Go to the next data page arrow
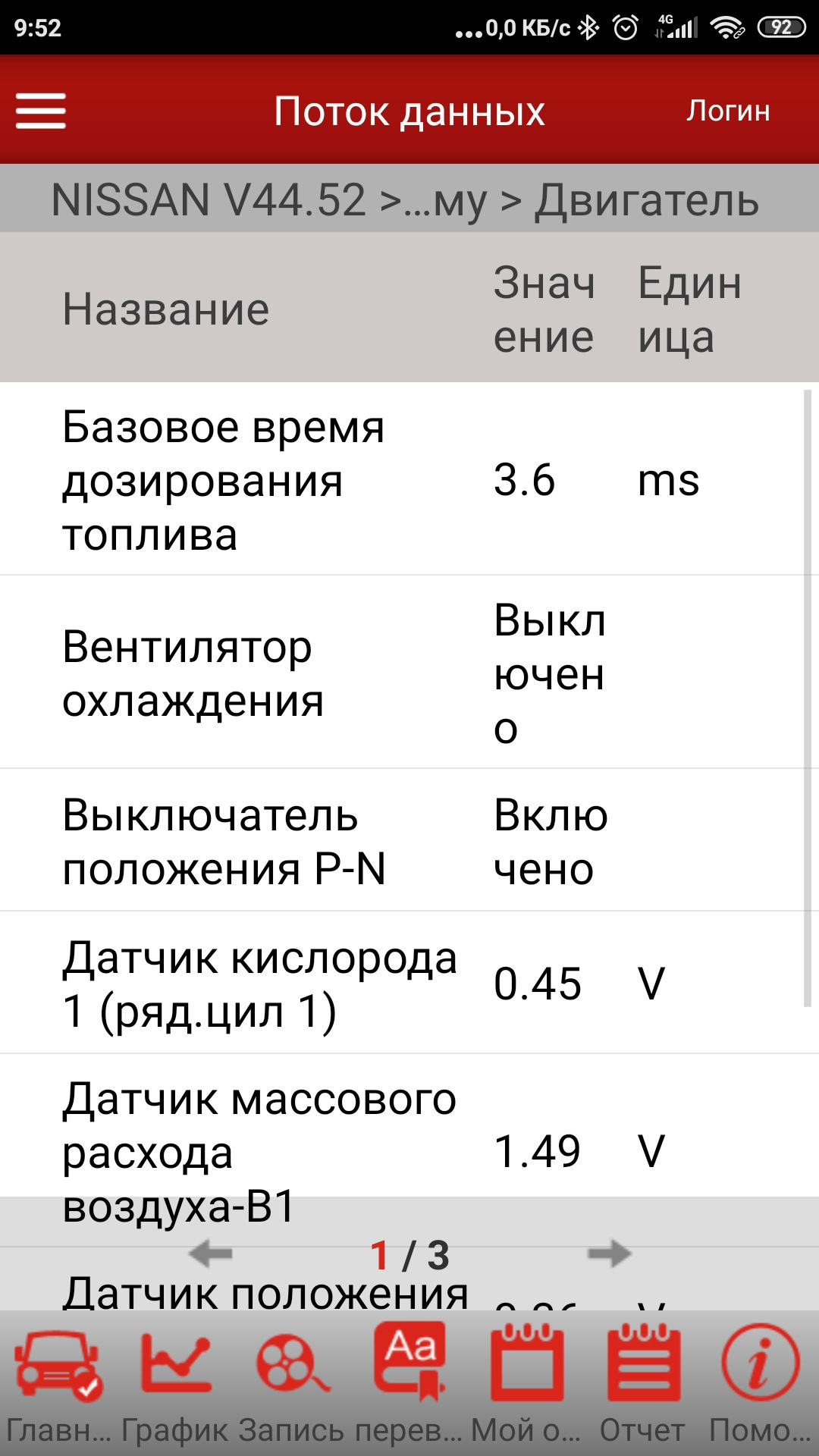The image size is (819, 1456). [x=609, y=1254]
